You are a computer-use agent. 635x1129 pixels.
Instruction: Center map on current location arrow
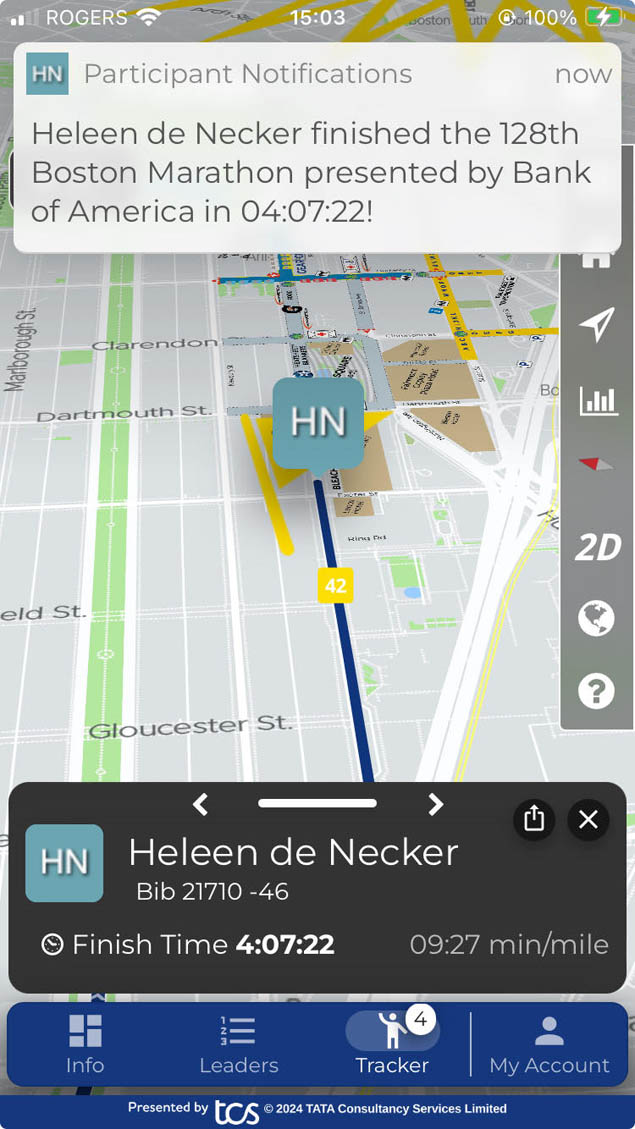pyautogui.click(x=596, y=325)
